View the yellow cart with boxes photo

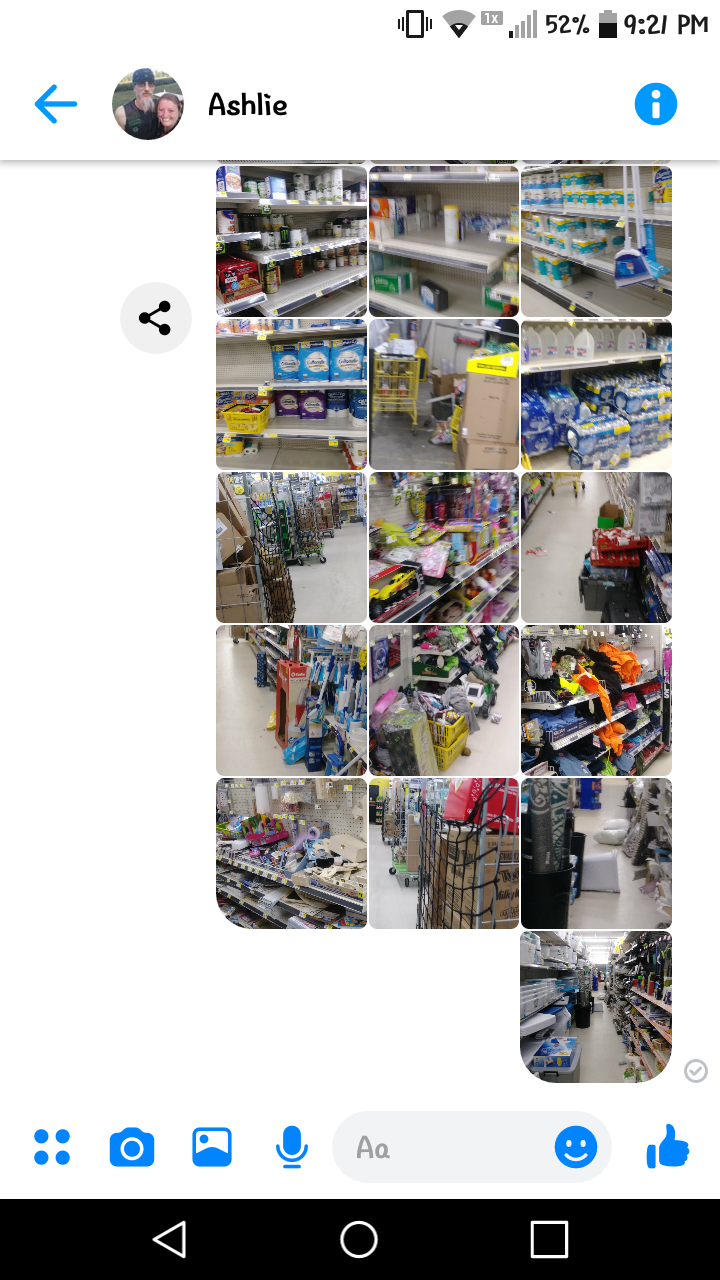[x=443, y=394]
